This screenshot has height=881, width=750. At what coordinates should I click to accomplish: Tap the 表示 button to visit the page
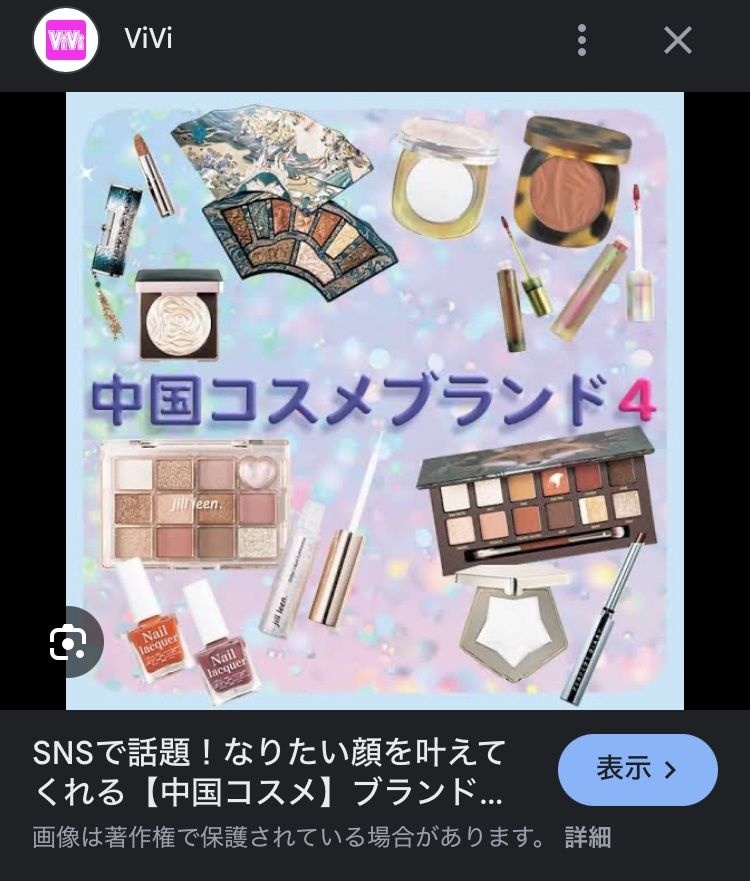click(637, 769)
